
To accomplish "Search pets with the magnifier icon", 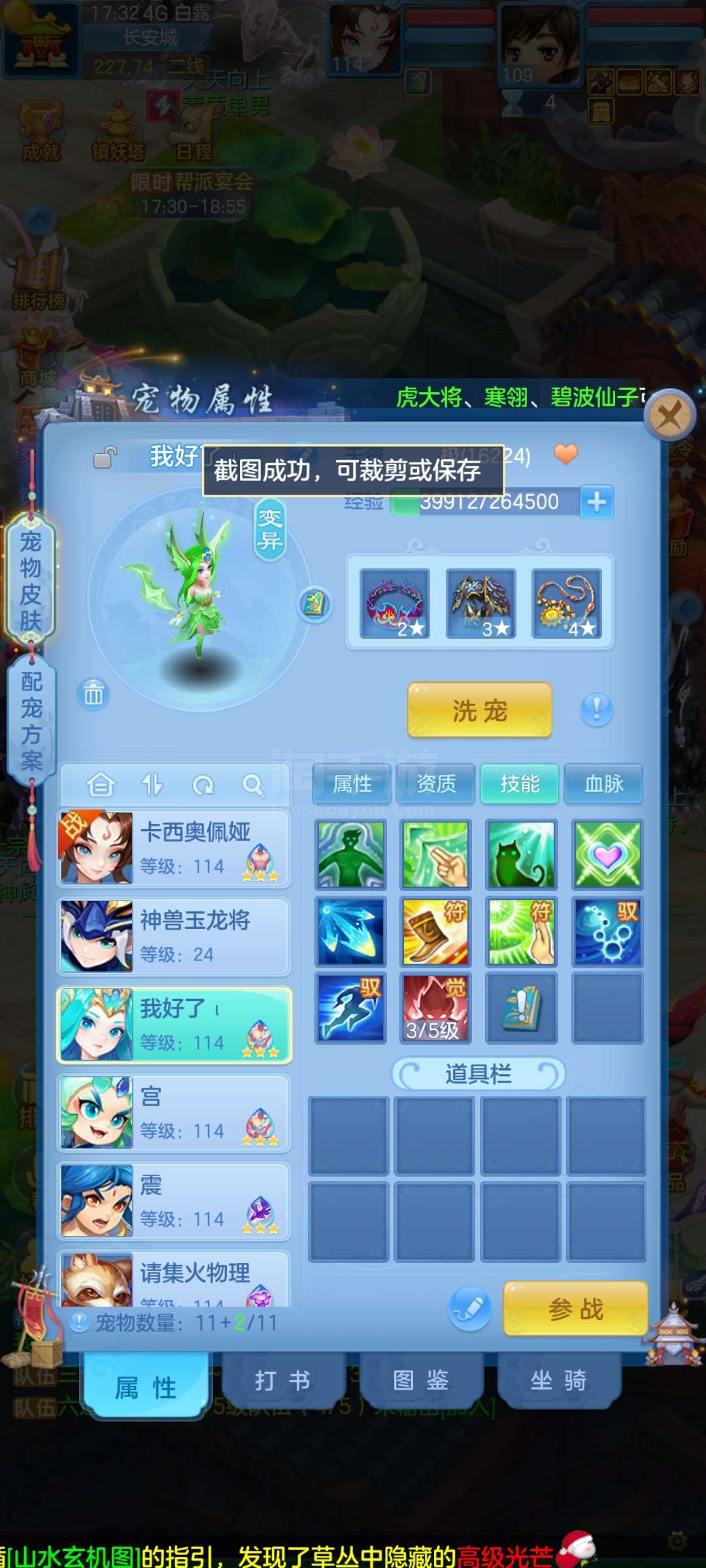I will 252,784.
